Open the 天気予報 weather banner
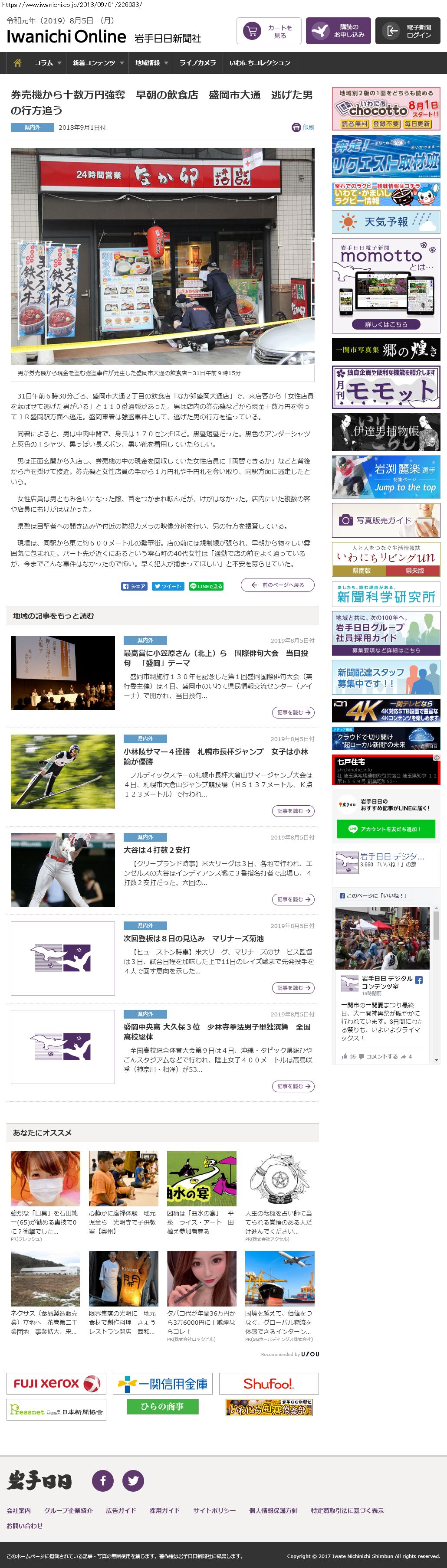The width and height of the screenshot is (447, 1568). [x=385, y=222]
